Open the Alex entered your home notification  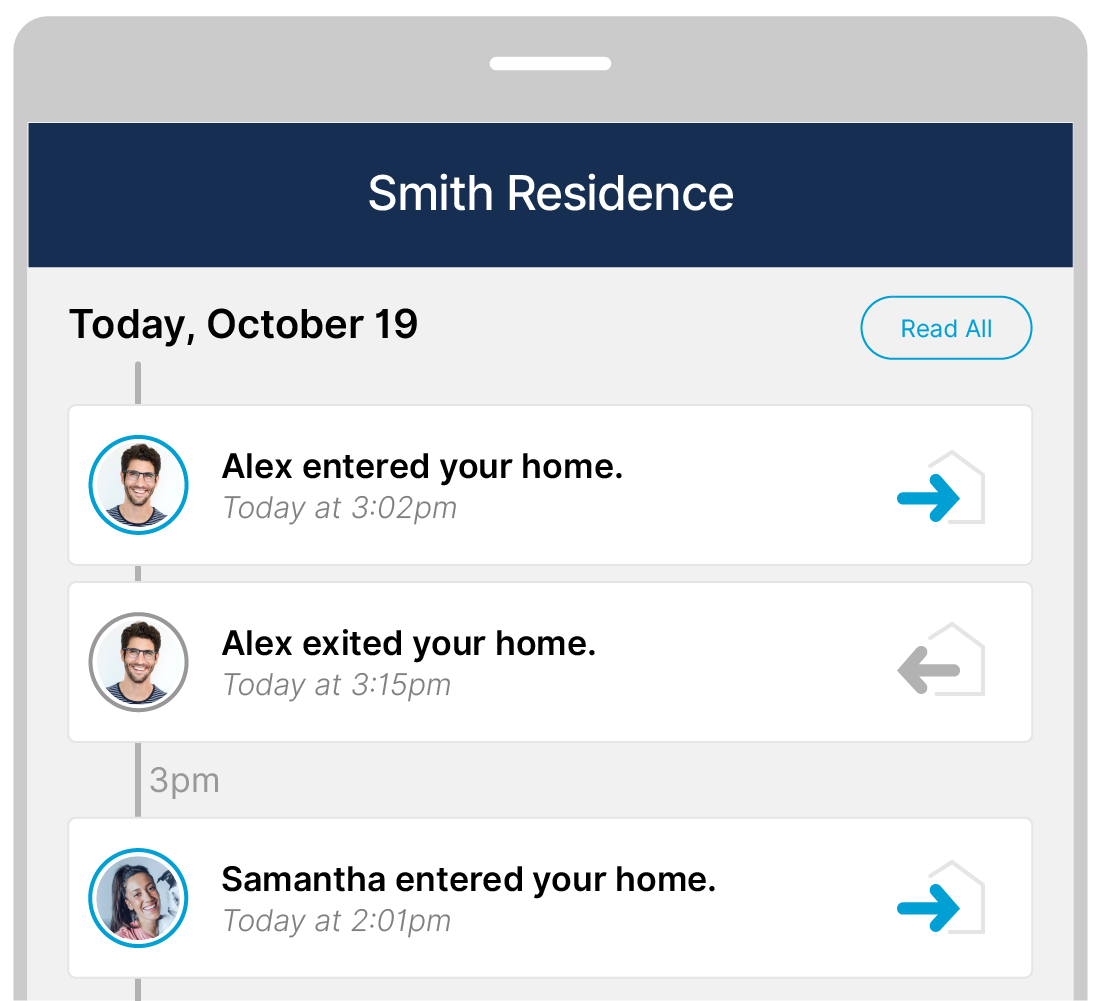[549, 485]
